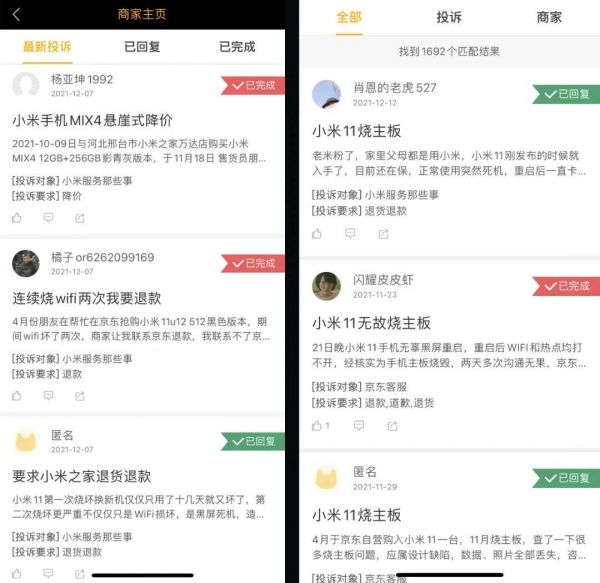The height and width of the screenshot is (583, 600).
Task: Switch to the 已回复 tab
Action: point(141,47)
